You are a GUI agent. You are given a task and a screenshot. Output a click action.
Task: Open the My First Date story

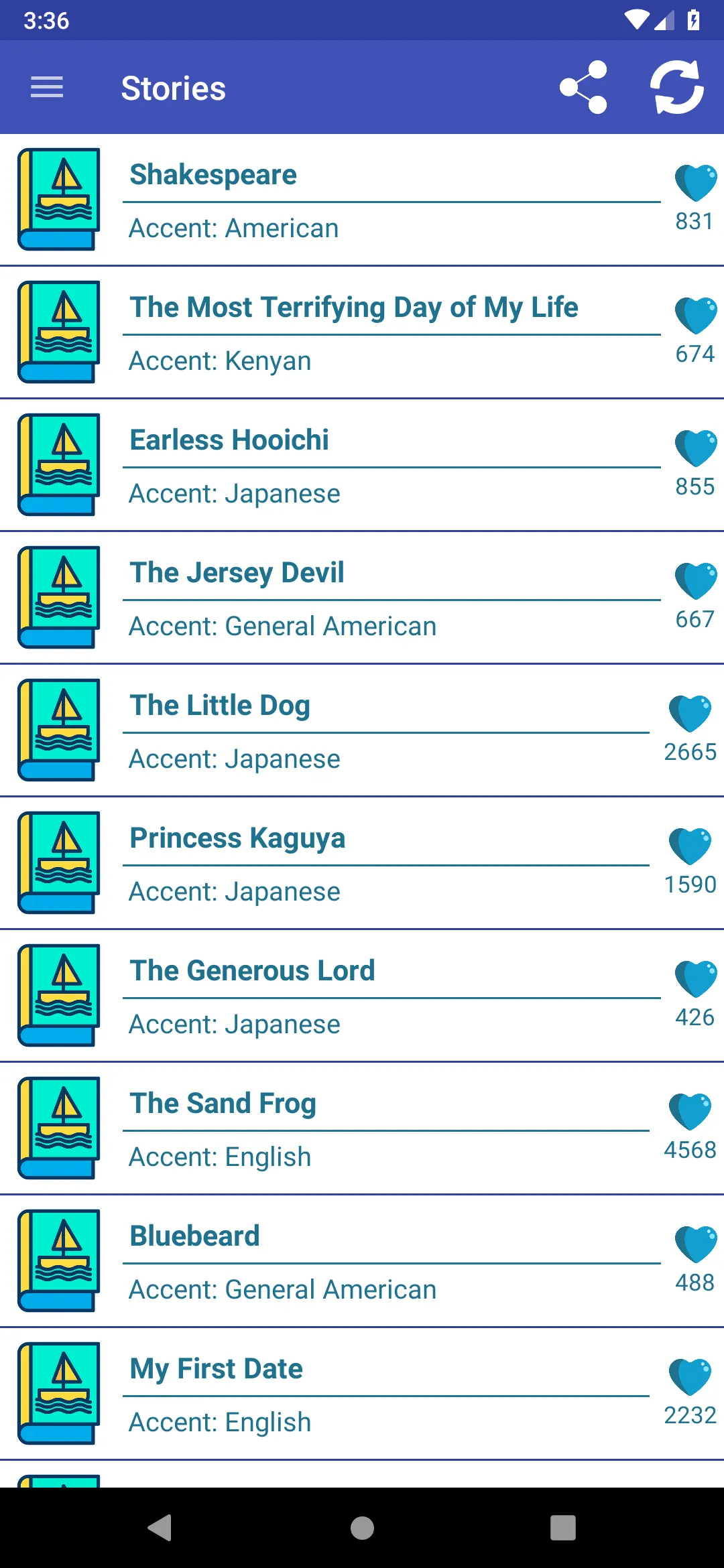pyautogui.click(x=362, y=1394)
